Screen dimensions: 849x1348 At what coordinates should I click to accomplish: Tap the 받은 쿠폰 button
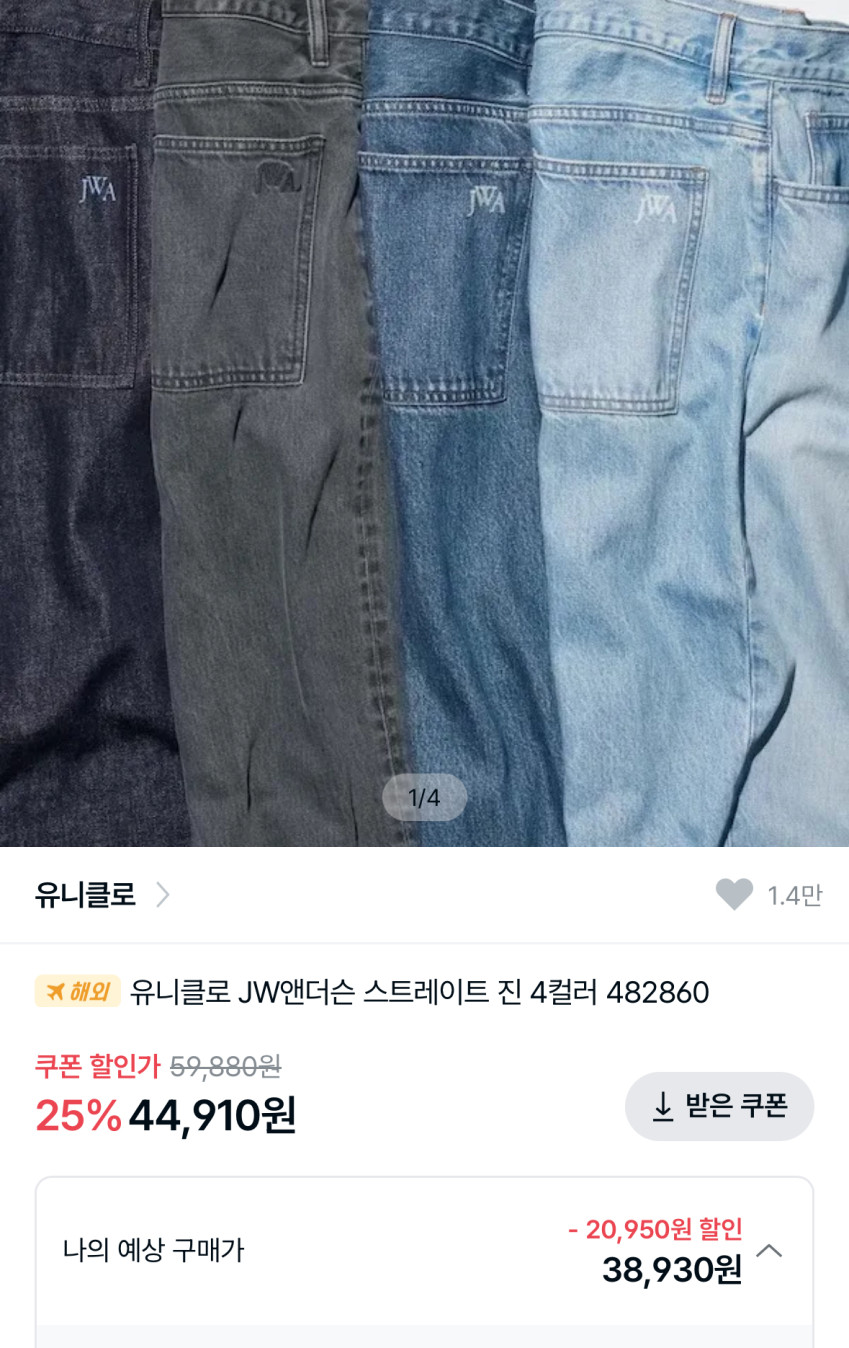[719, 1106]
